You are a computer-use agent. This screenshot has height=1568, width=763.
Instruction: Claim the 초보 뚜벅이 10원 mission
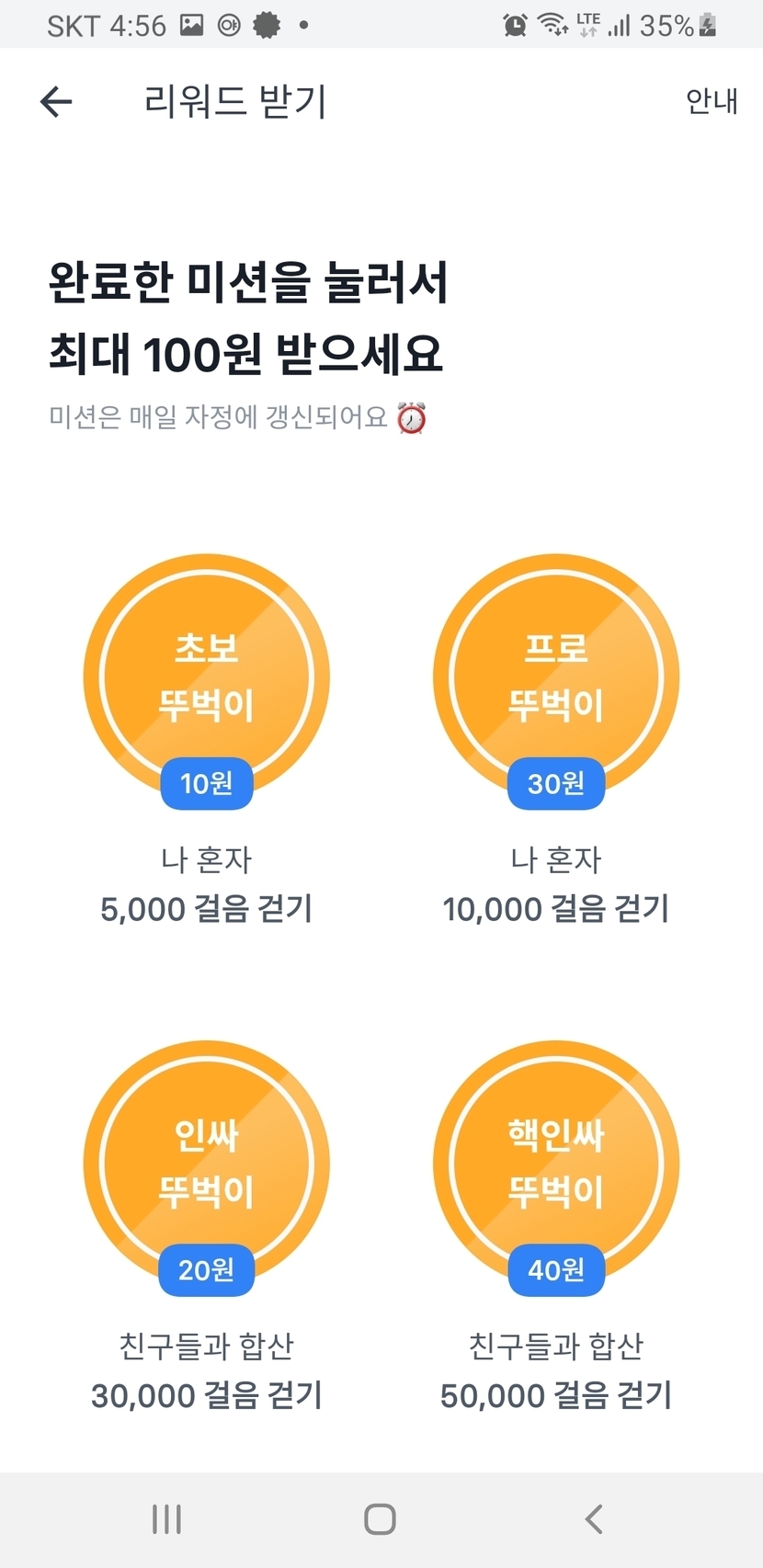coord(207,677)
